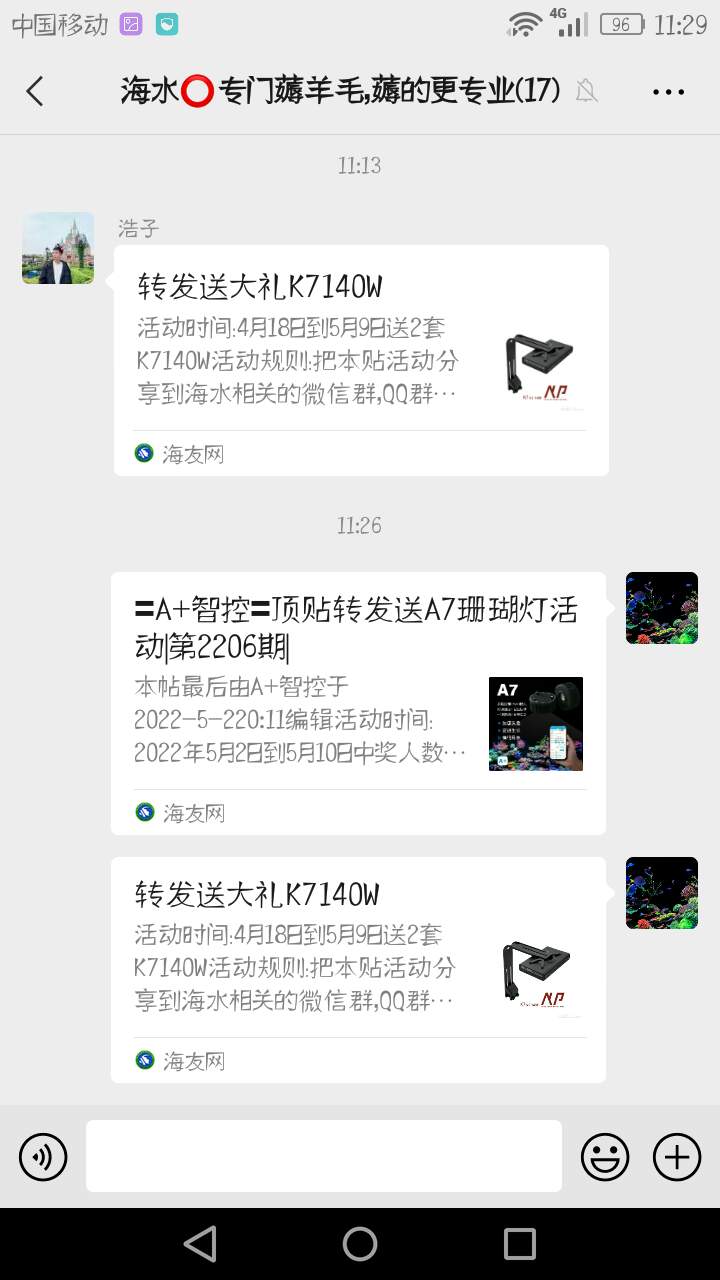Screen dimensions: 720x1280
Task: Open the chat overflow menu
Action: pos(668,91)
